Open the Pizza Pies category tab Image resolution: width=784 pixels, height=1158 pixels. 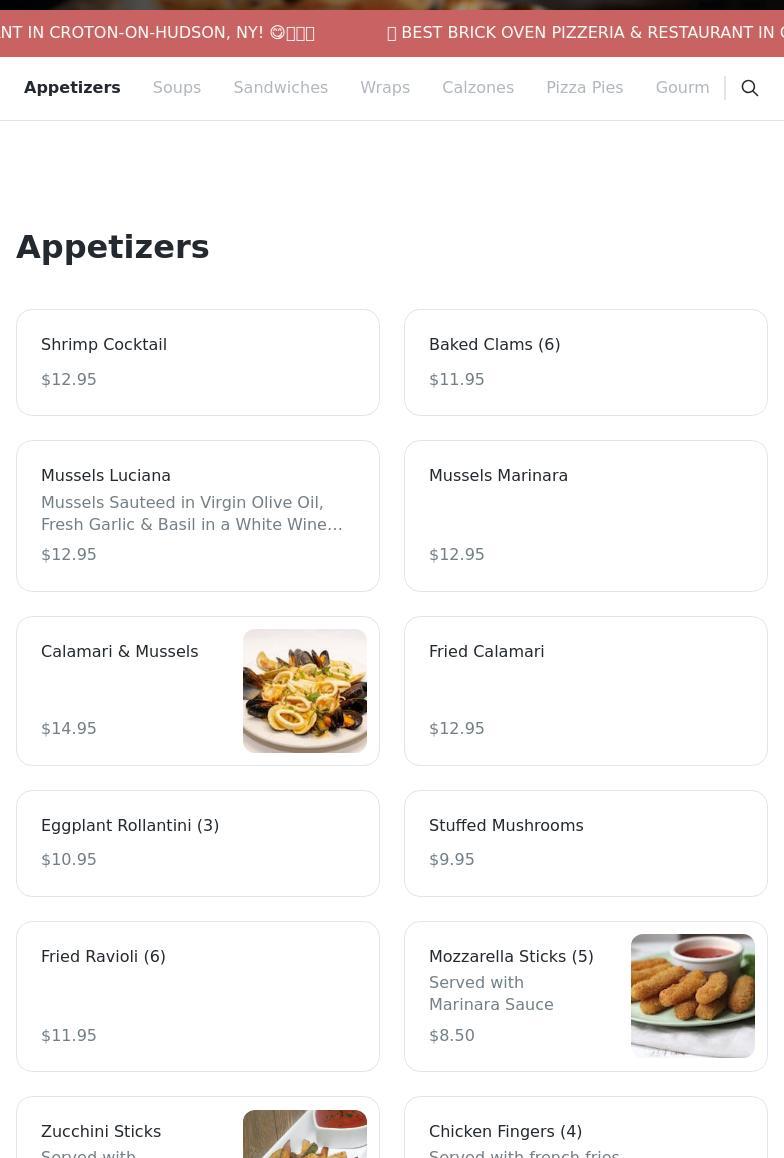pyautogui.click(x=584, y=88)
